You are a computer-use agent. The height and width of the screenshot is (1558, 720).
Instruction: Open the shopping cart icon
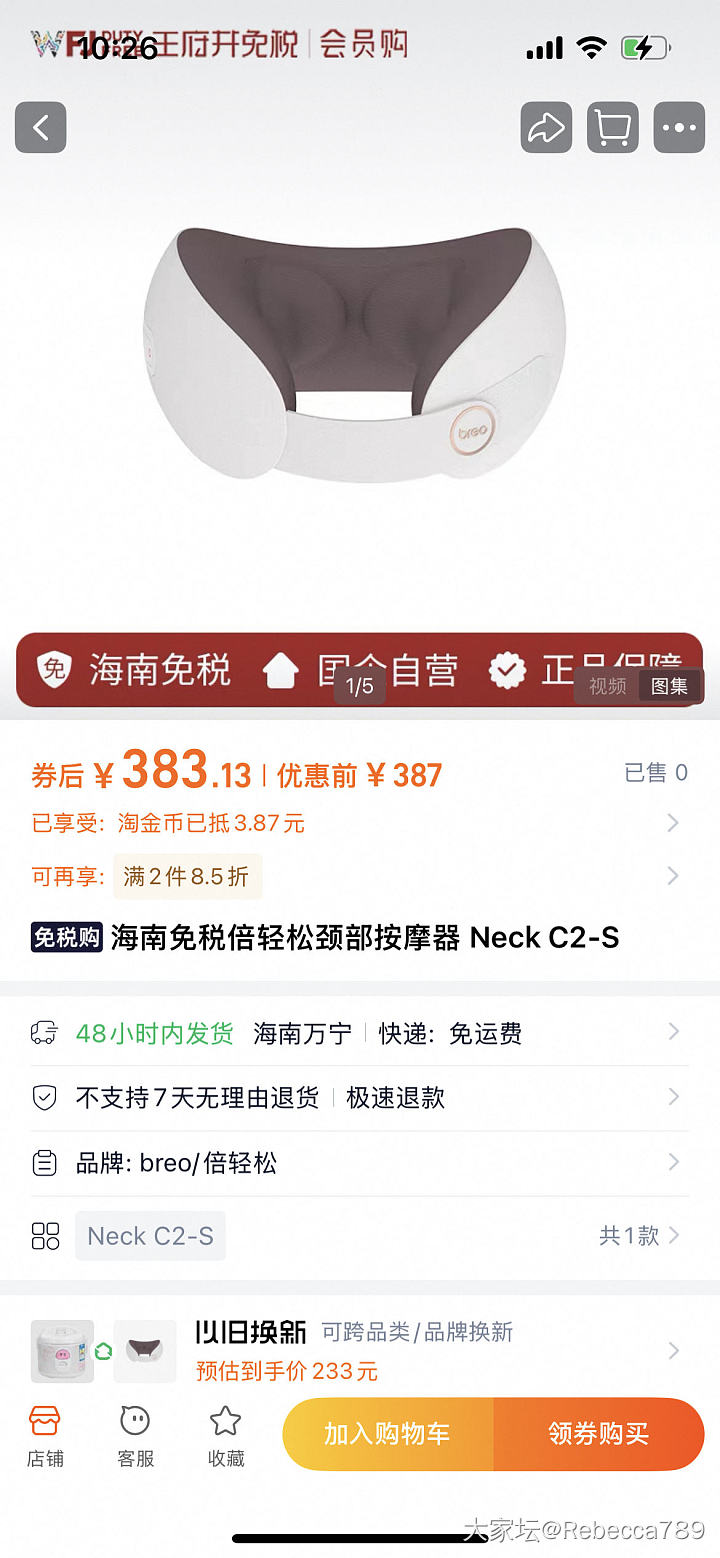click(x=612, y=127)
